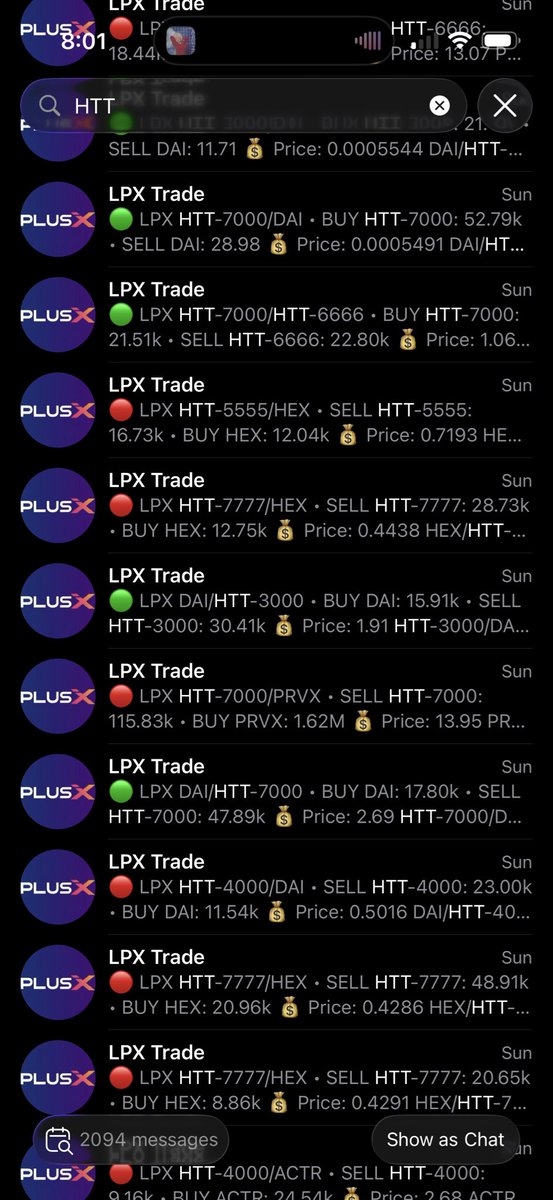Image resolution: width=553 pixels, height=1200 pixels.
Task: Open the calendar jump-to-date icon
Action: [x=59, y=1139]
